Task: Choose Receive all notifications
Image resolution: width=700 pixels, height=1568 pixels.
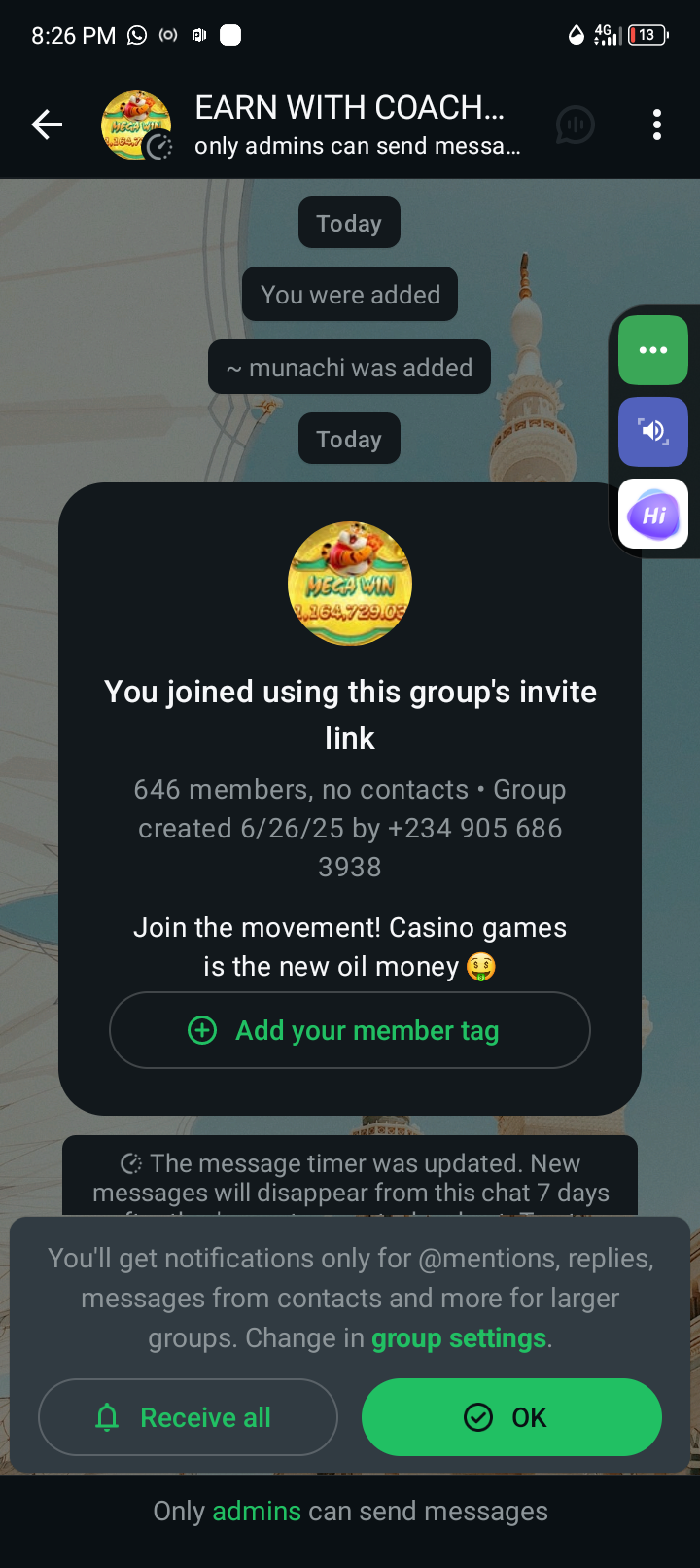Action: (x=188, y=1417)
